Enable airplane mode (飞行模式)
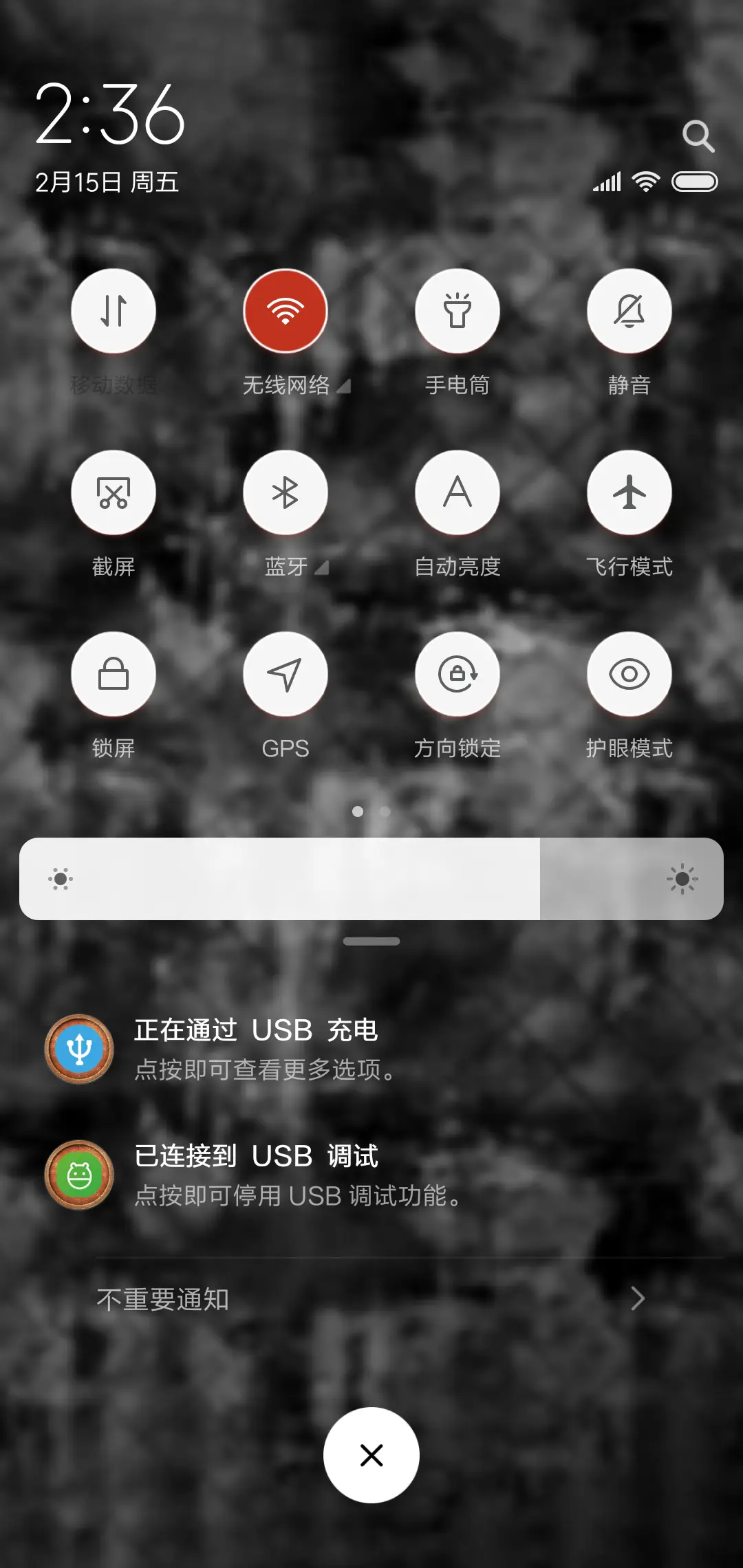Screen dimensions: 743x1568 pyautogui.click(x=629, y=492)
